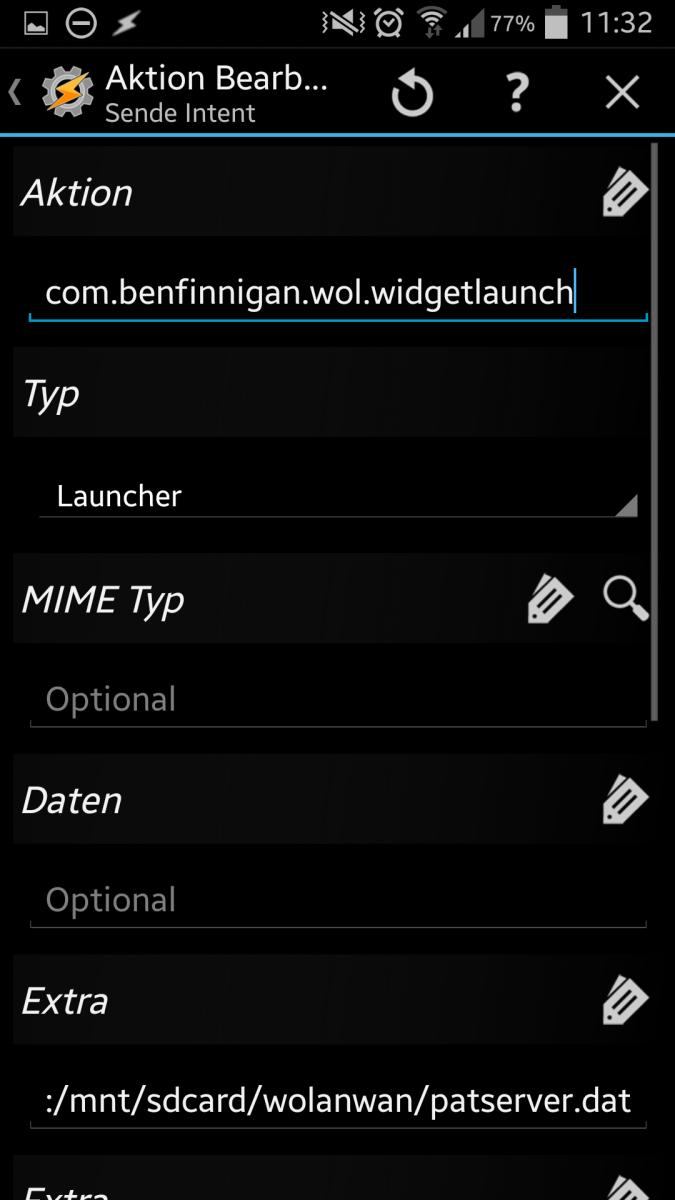Viewport: 675px width, 1200px height.
Task: Focus the Daten optional field
Action: coord(338,900)
